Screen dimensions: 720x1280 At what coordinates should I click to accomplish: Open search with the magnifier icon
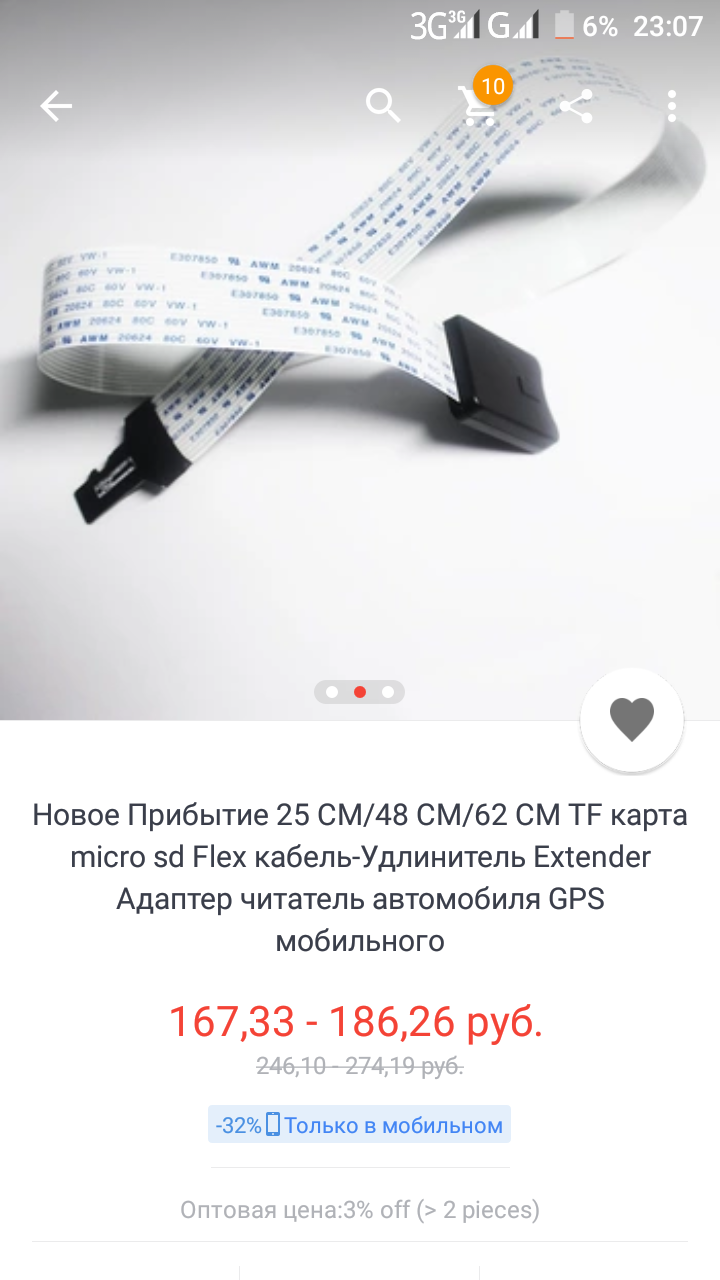(383, 104)
